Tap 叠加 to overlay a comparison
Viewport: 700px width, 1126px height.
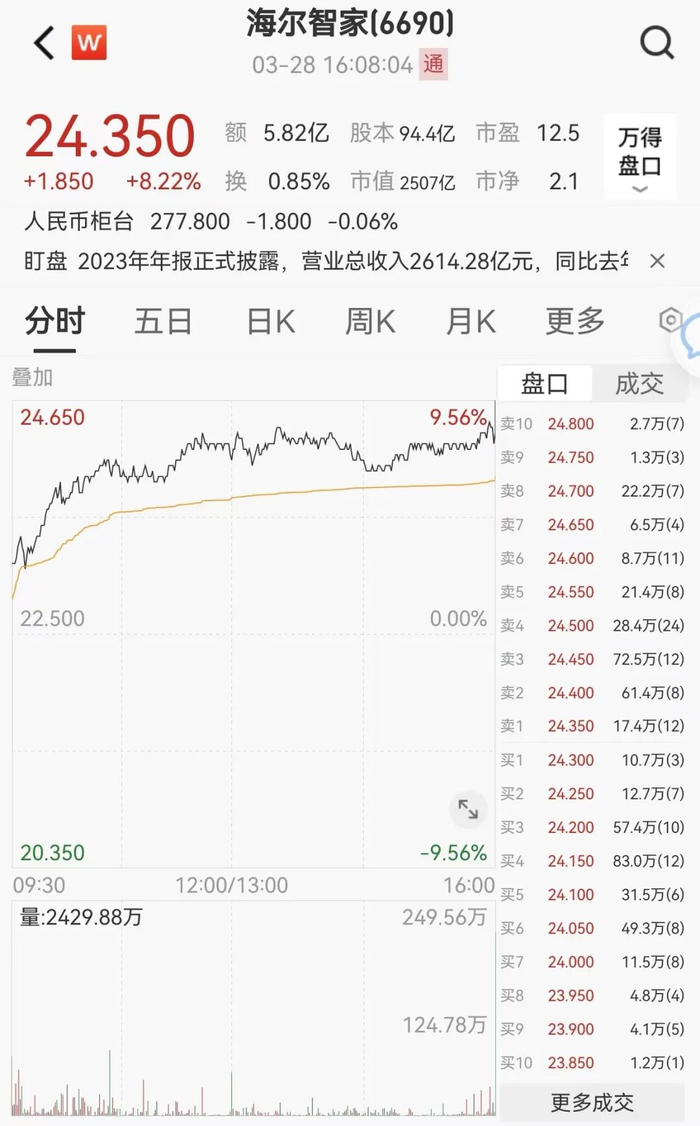(x=32, y=377)
